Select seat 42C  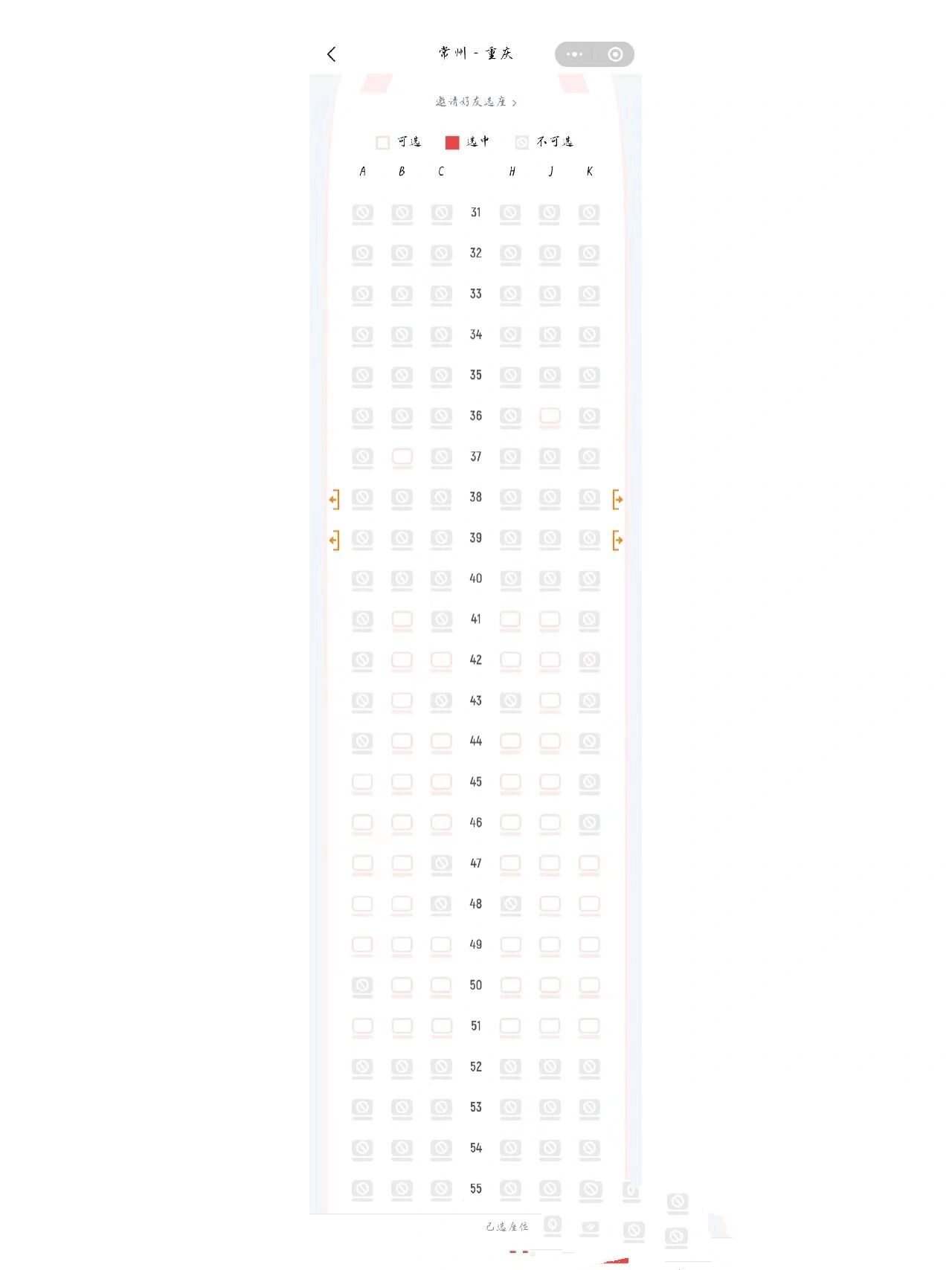click(x=441, y=660)
